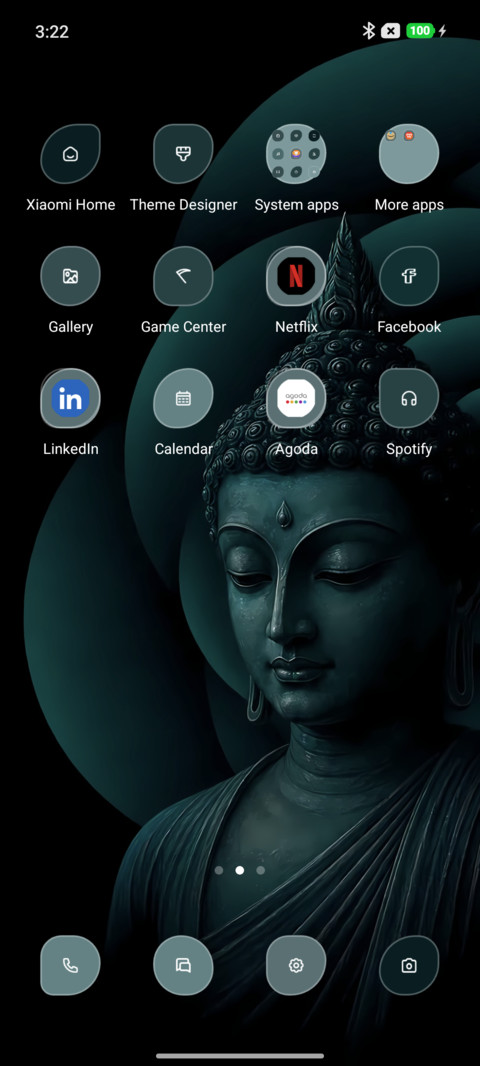The image size is (480, 1066).
Task: Open the Gallery app
Action: point(71,276)
